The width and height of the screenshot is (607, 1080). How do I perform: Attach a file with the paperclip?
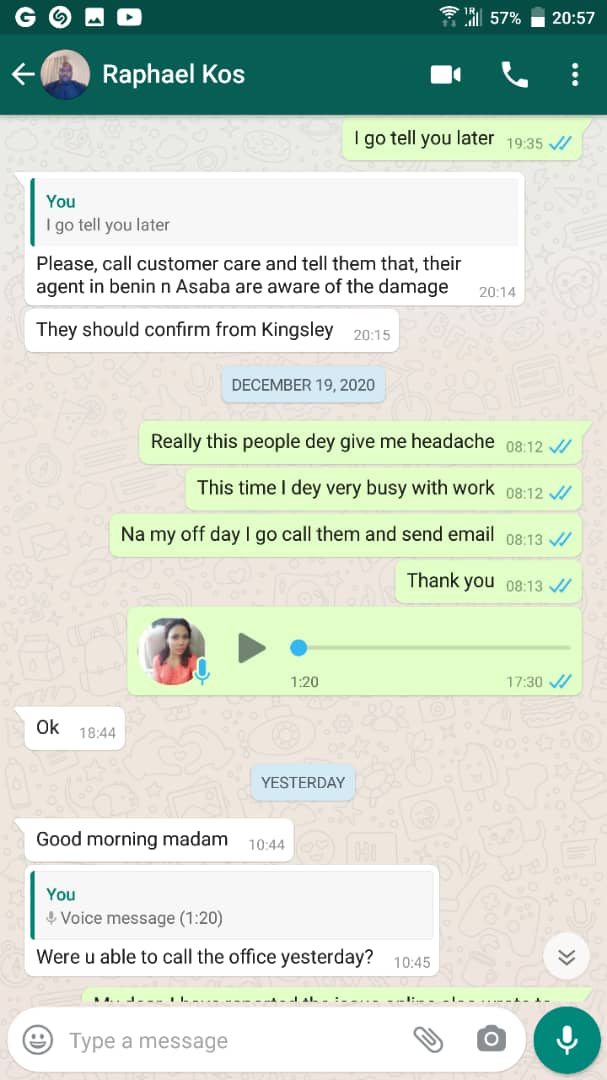pyautogui.click(x=428, y=1040)
